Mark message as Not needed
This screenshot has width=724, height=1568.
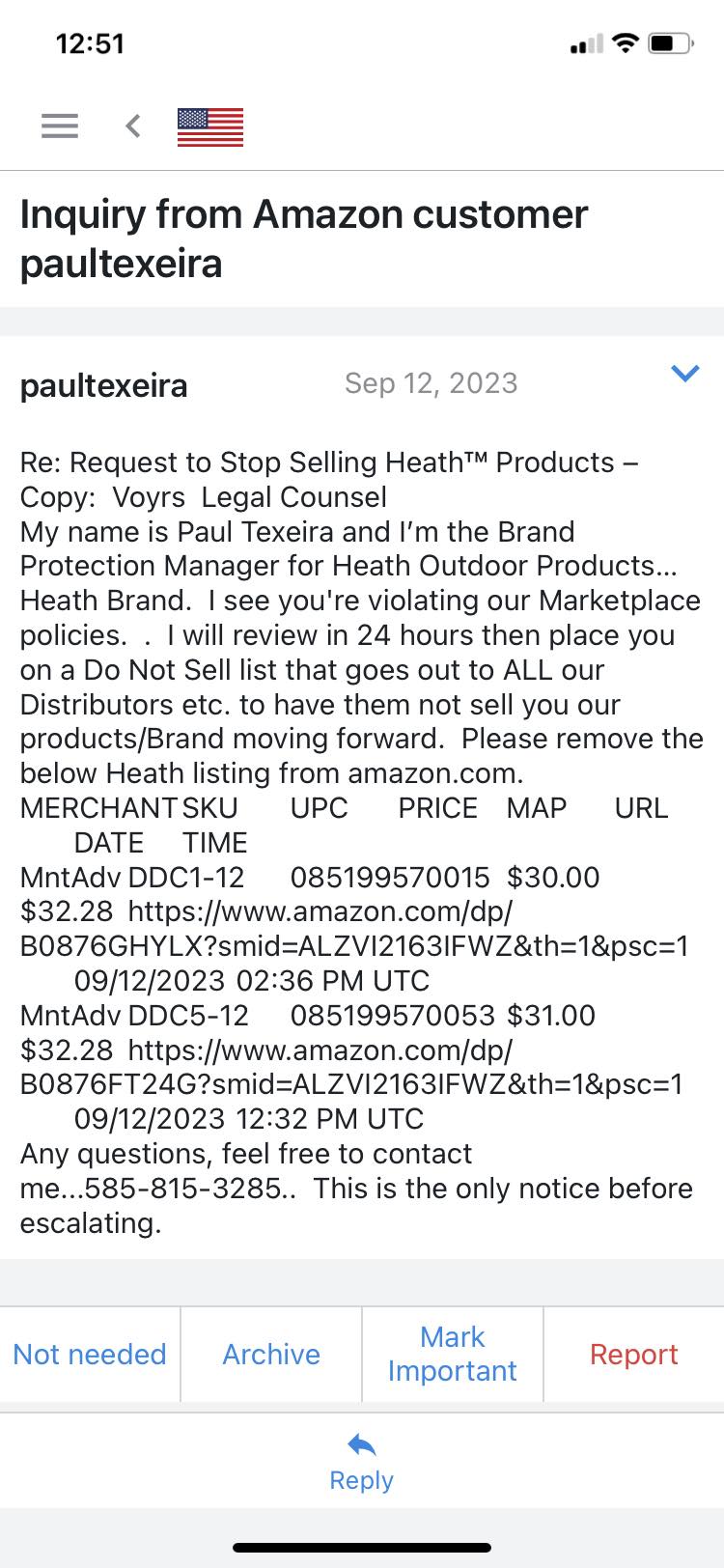click(x=90, y=1354)
